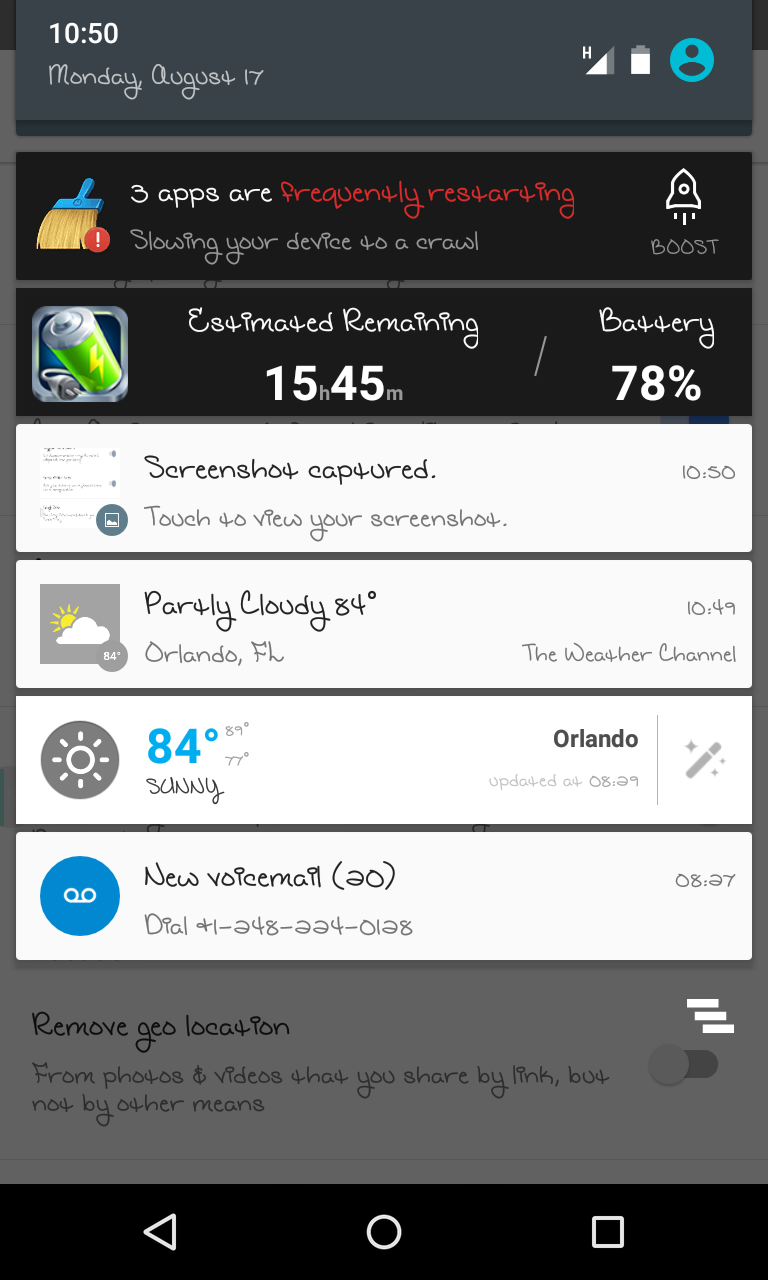Go to the home screen
Image resolution: width=768 pixels, height=1280 pixels.
tap(384, 1232)
